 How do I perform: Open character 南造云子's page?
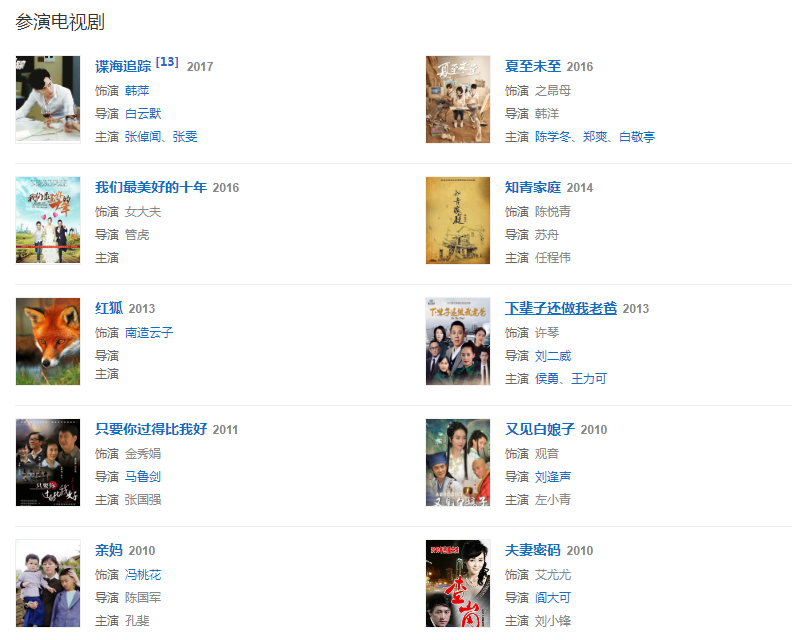click(x=149, y=333)
